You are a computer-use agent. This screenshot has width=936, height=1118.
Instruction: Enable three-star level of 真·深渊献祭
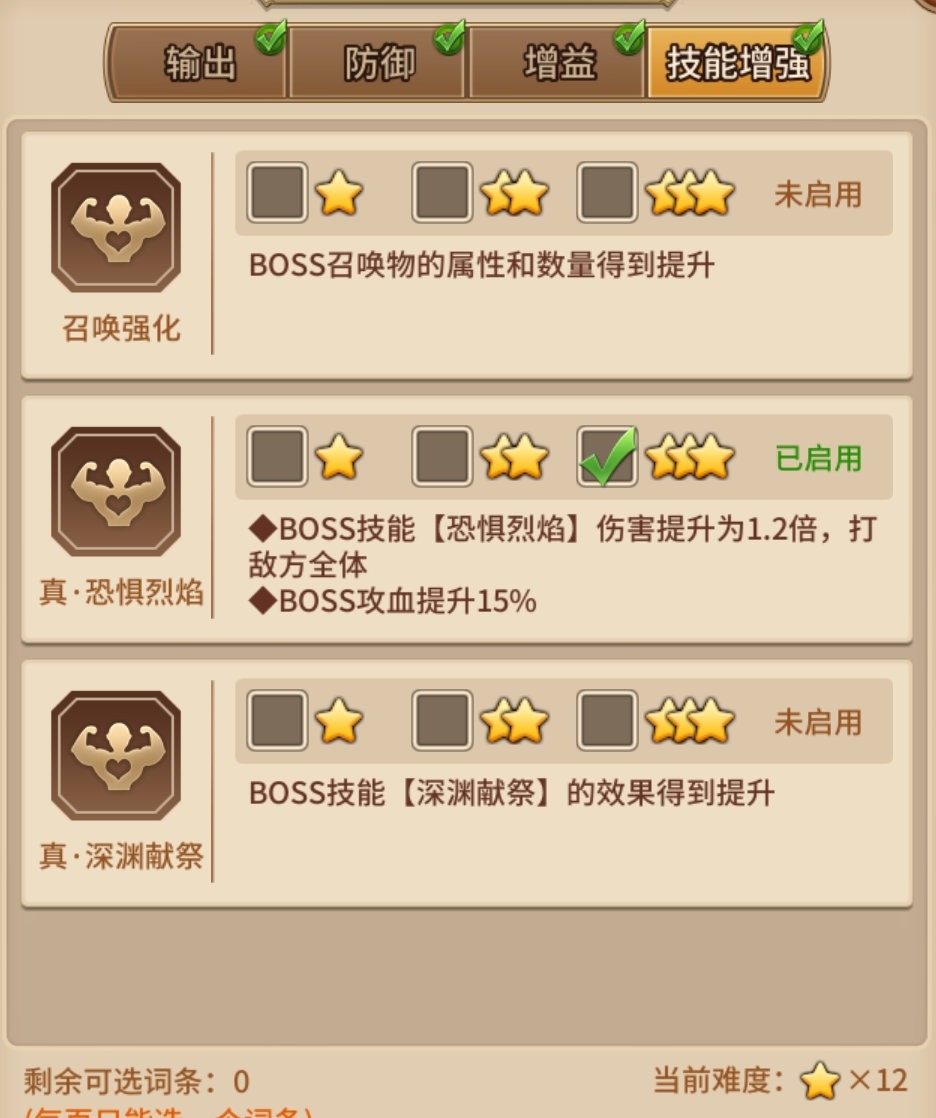coord(607,720)
